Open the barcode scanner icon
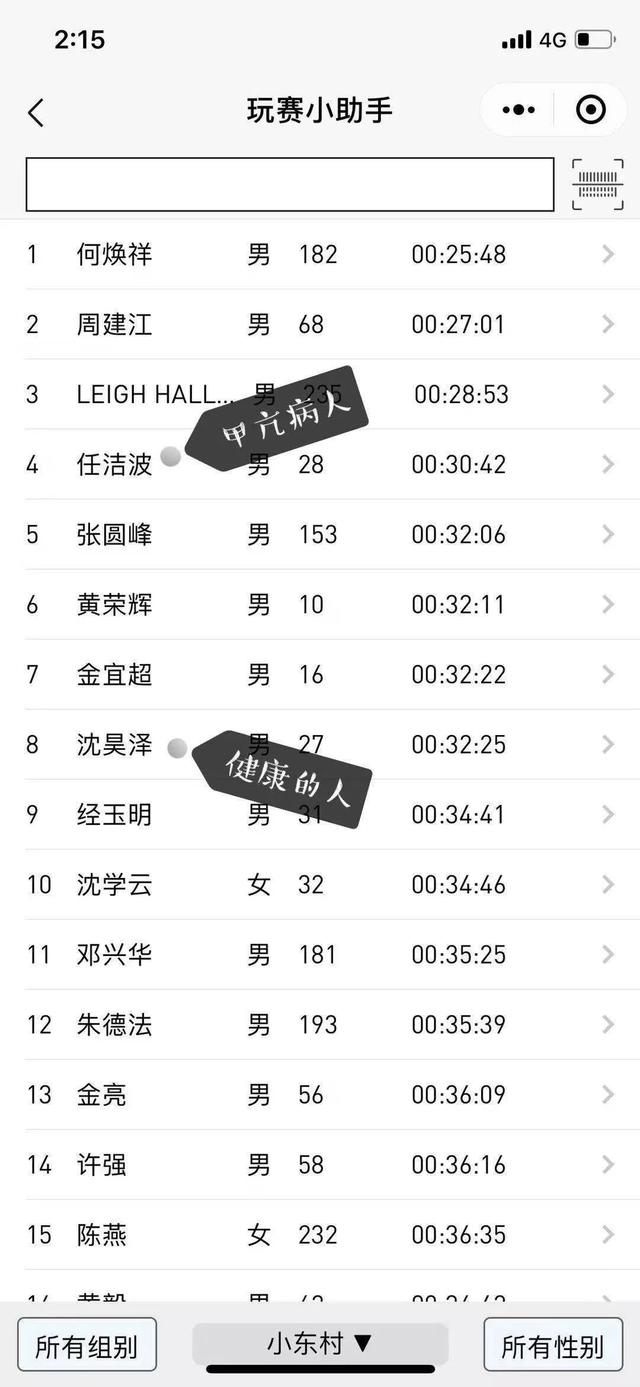The image size is (640, 1387). click(597, 184)
